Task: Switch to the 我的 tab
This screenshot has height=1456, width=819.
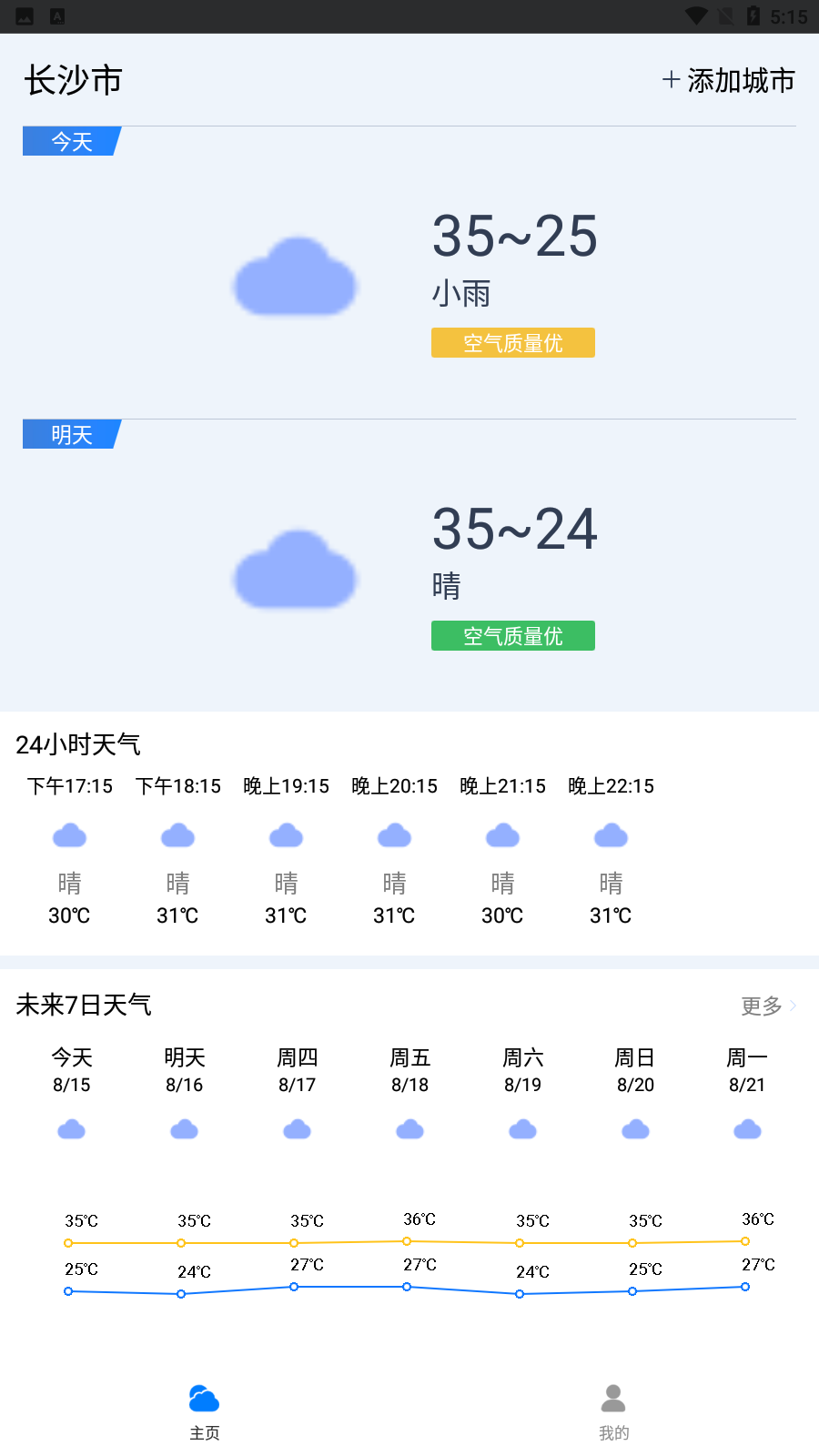Action: pyautogui.click(x=613, y=1409)
